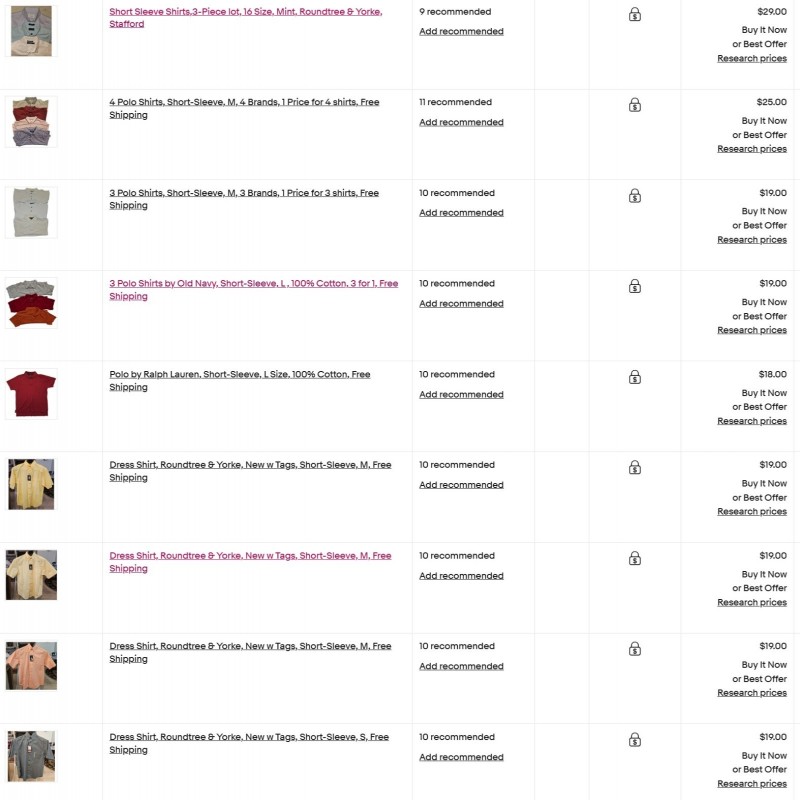The height and width of the screenshot is (800, 800).
Task: Research prices for the Short Sleeve Shirts lot
Action: (x=751, y=59)
